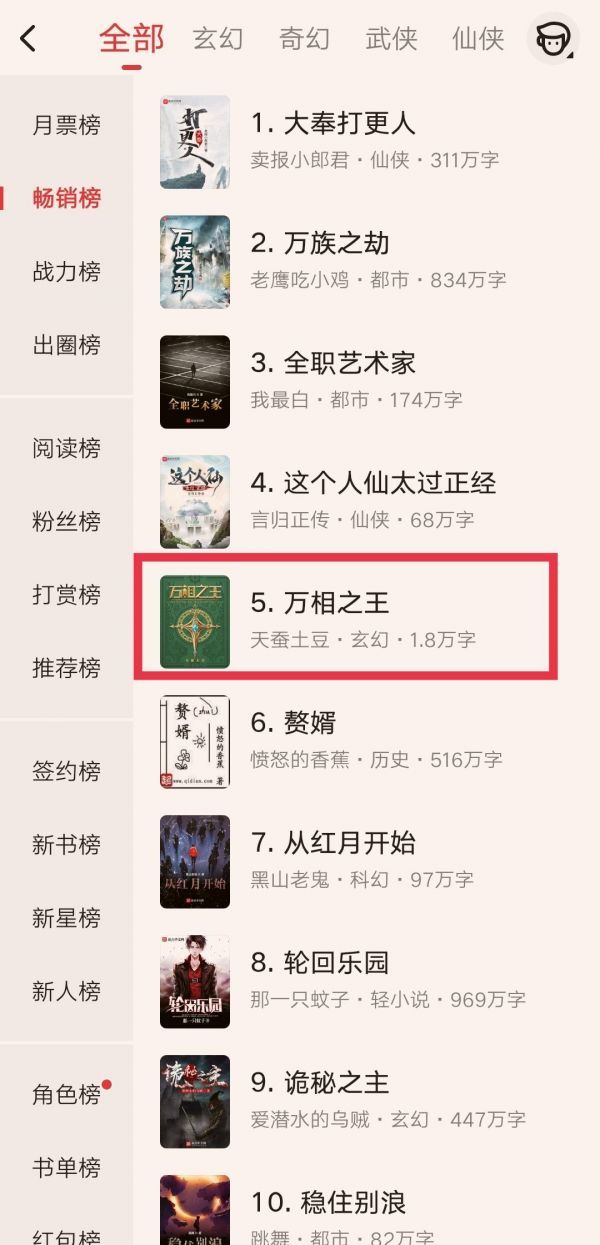600x1245 pixels.
Task: Switch to the 仙侠 category tab
Action: [478, 39]
